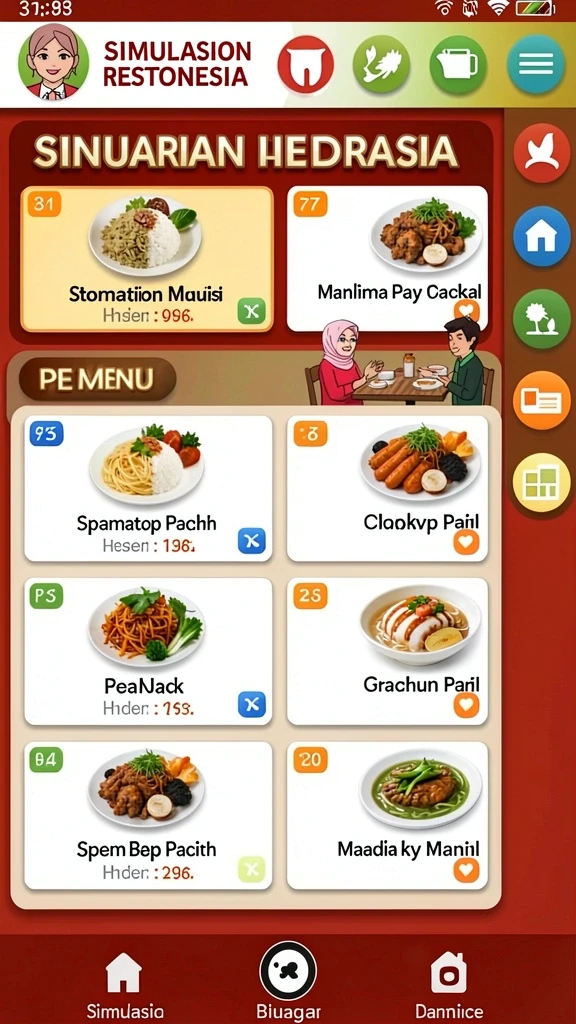Open the Spamatop Pachh dish card
The height and width of the screenshot is (1024, 576).
pyautogui.click(x=148, y=488)
